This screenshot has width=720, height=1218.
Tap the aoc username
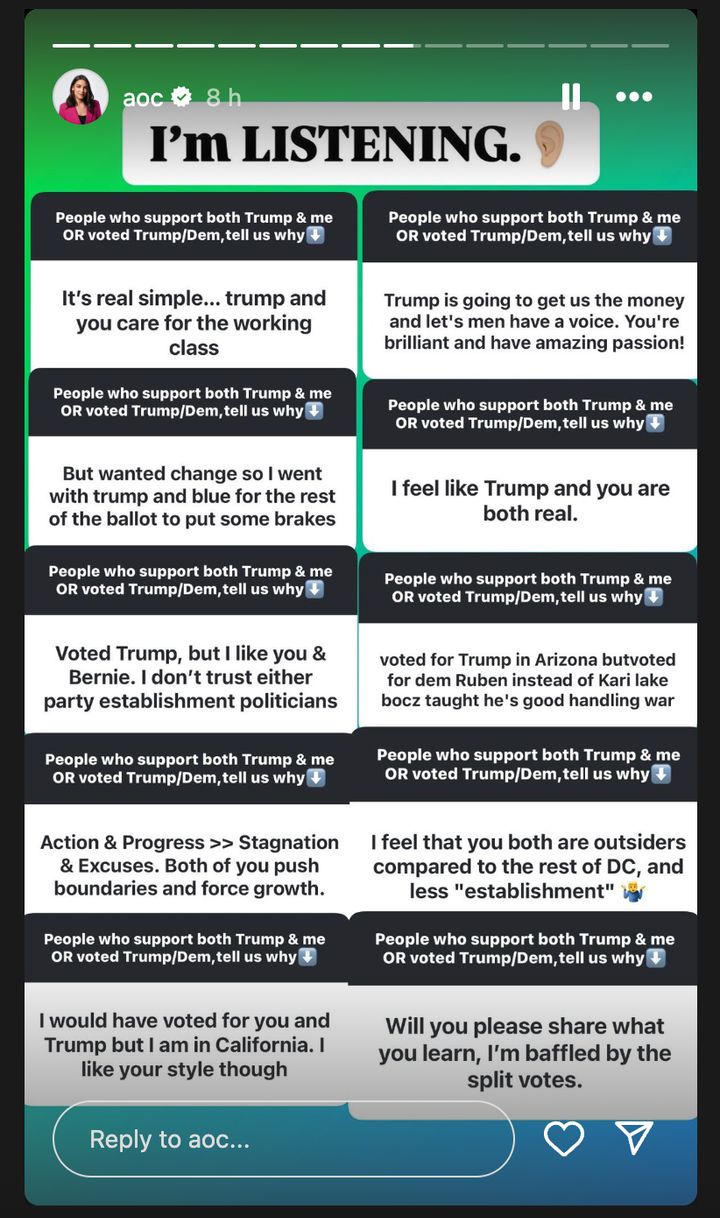(x=143, y=98)
